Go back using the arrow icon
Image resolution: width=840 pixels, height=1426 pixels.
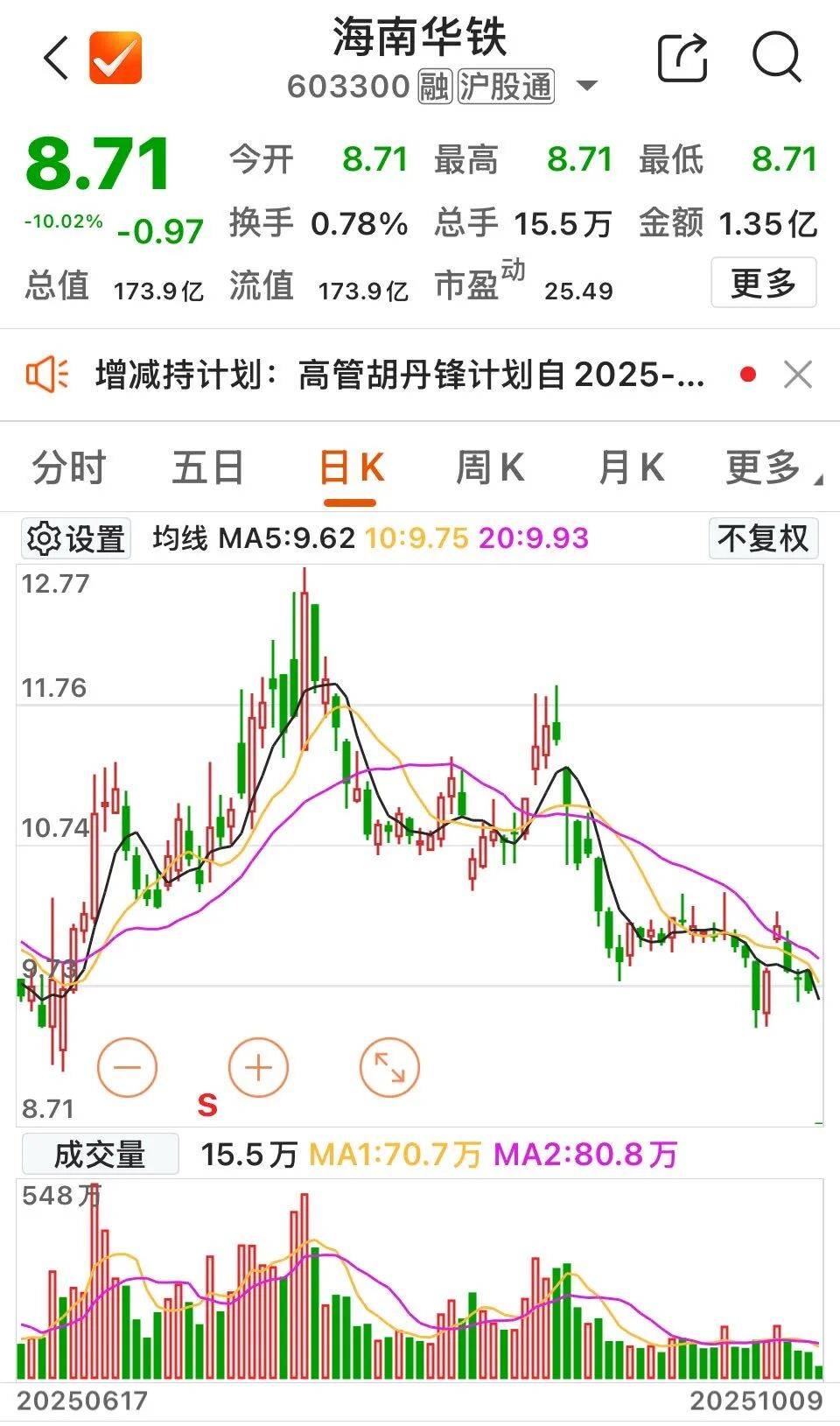click(55, 59)
